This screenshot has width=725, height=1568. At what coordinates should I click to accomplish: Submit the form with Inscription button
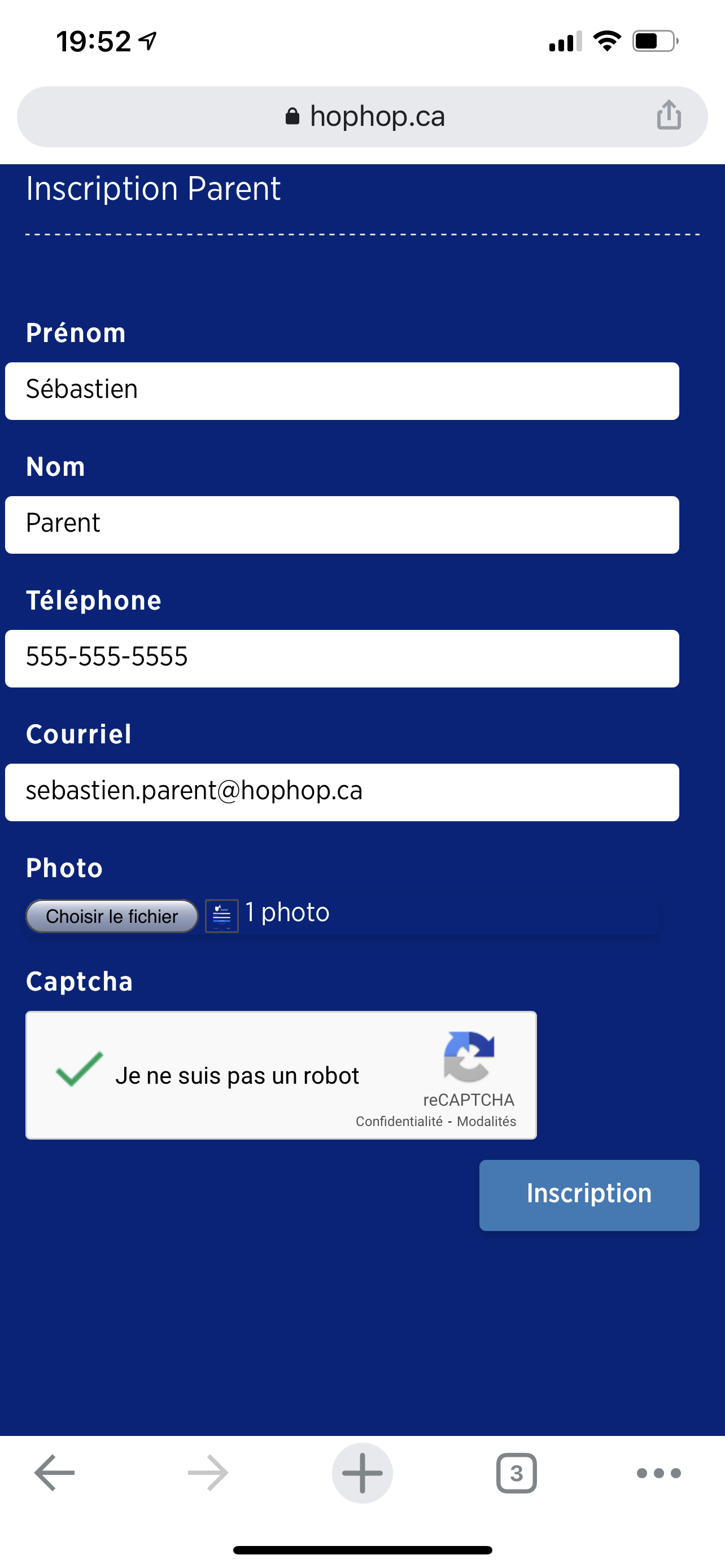(x=589, y=1195)
